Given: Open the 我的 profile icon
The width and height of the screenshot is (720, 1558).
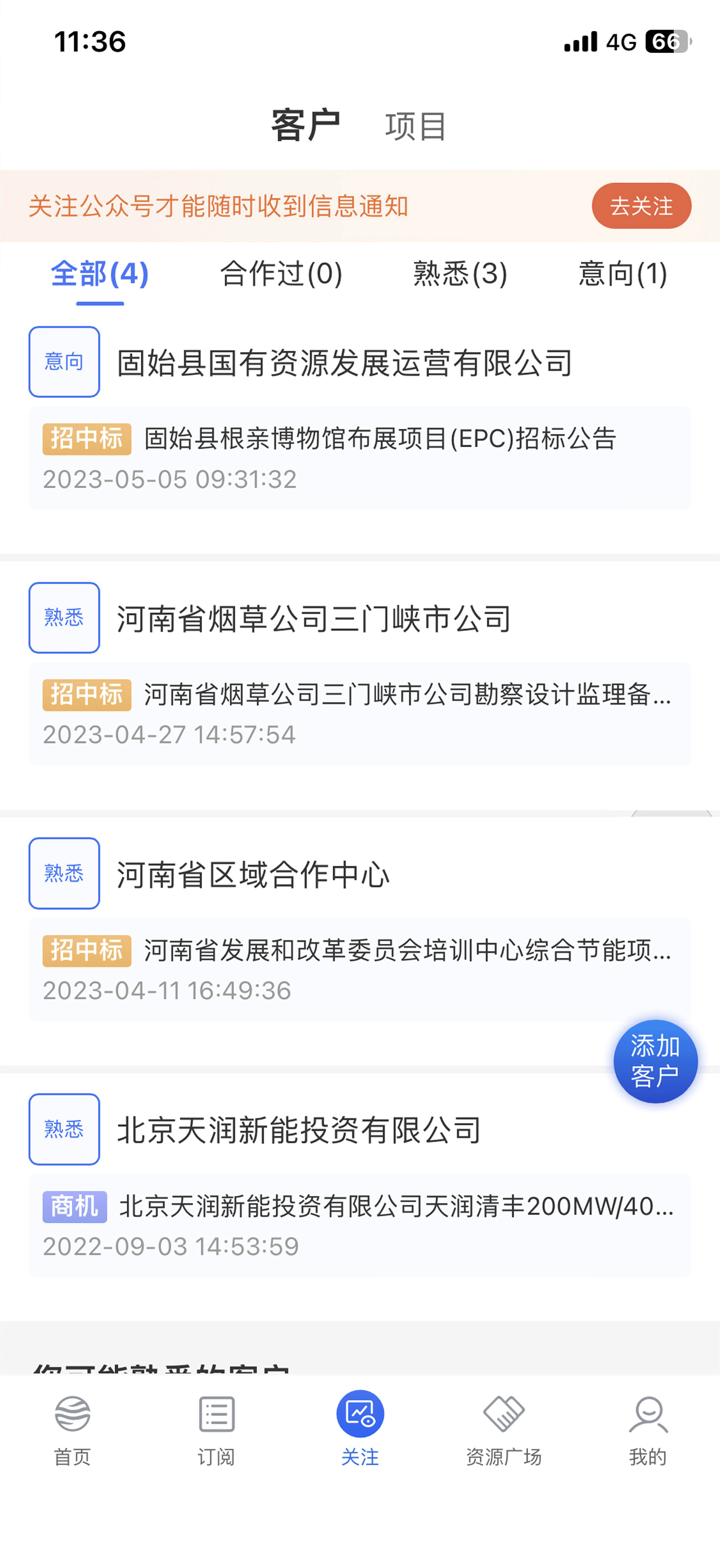Looking at the screenshot, I should [648, 1428].
